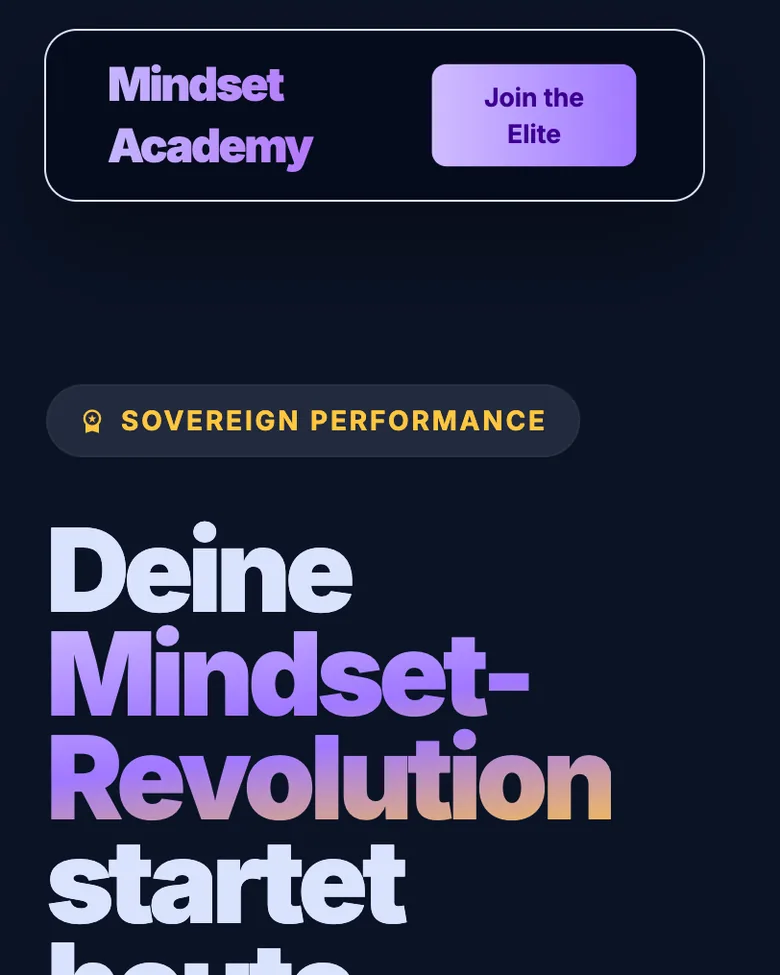
Task: Tap the Join the Elite button
Action: tap(533, 115)
